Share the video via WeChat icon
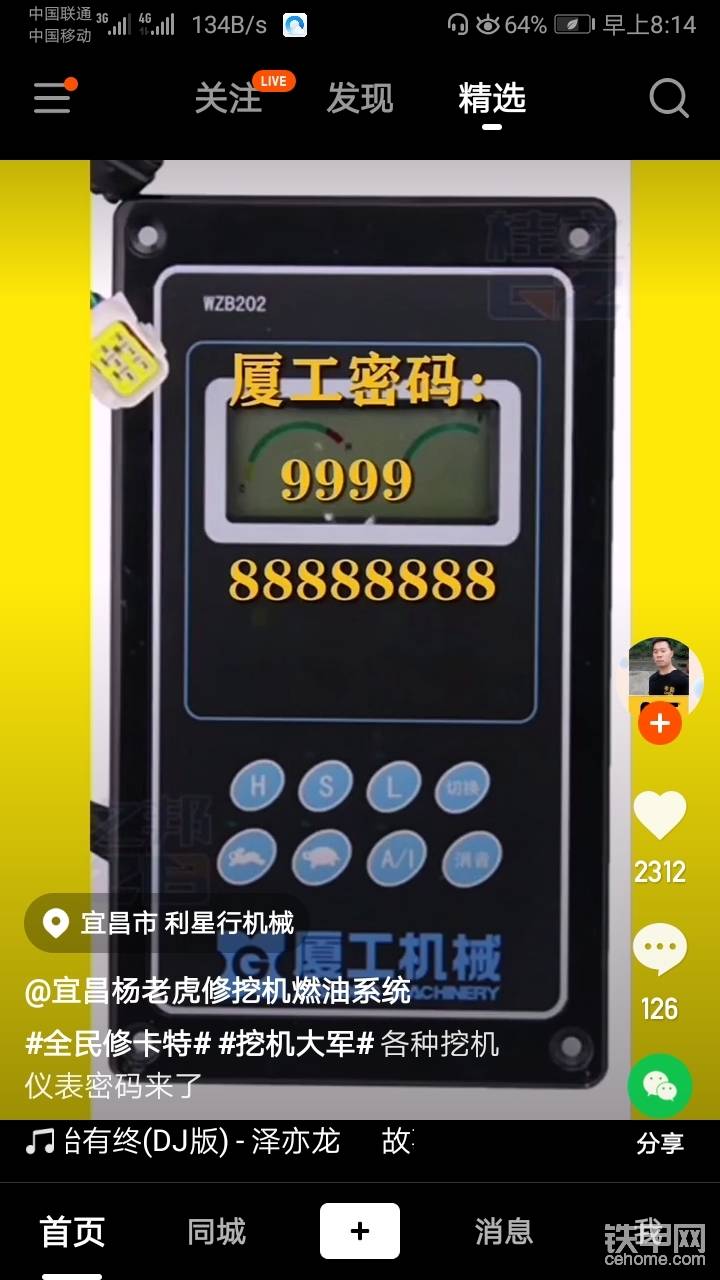The width and height of the screenshot is (720, 1280). point(660,1086)
